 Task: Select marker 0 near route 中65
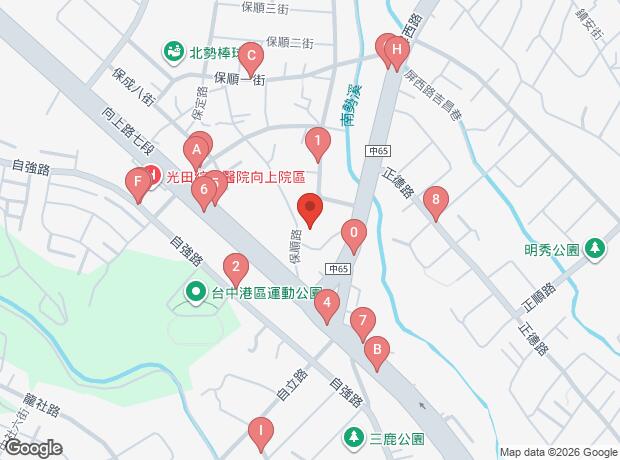[x=354, y=234]
